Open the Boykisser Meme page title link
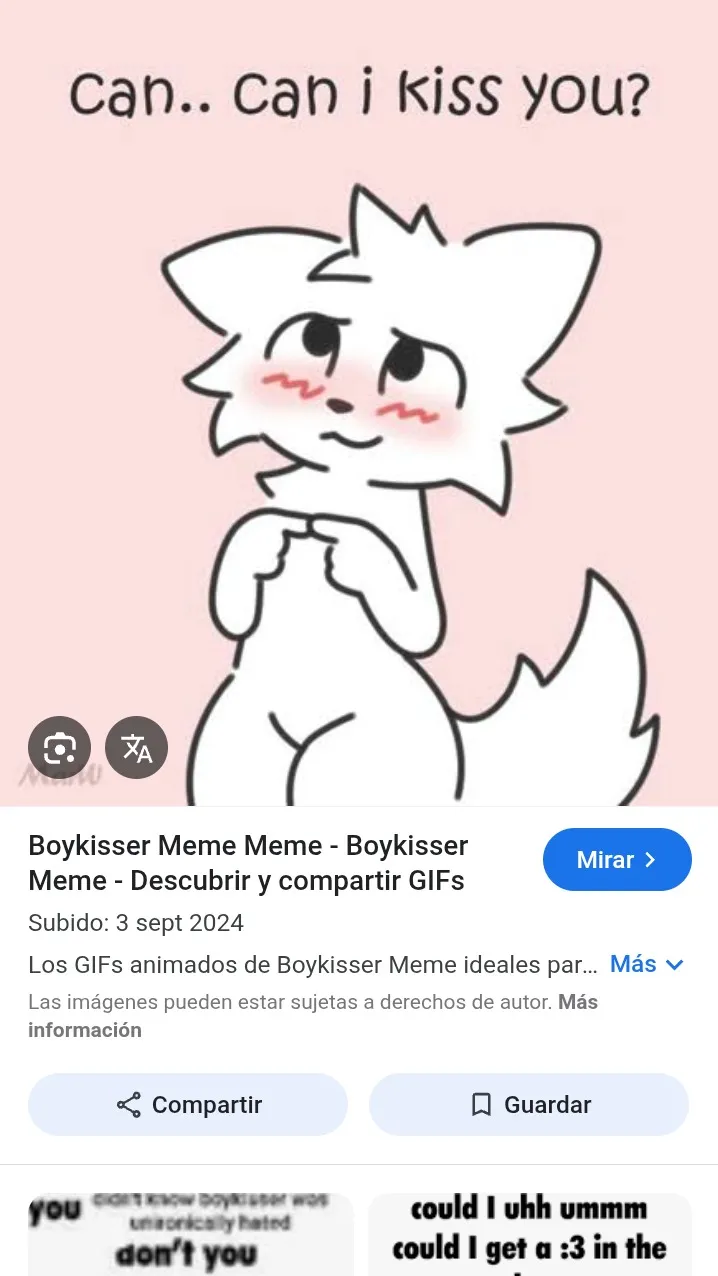 click(x=248, y=863)
